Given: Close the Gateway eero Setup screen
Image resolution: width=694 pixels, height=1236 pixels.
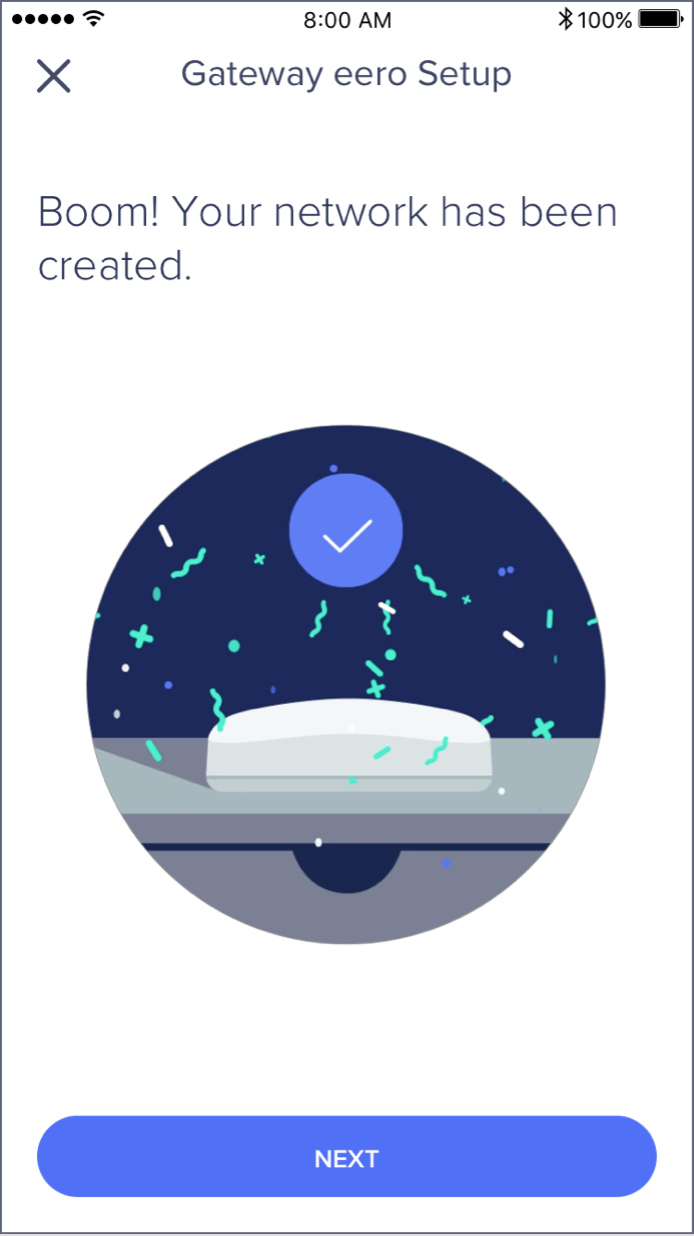Looking at the screenshot, I should tap(53, 76).
